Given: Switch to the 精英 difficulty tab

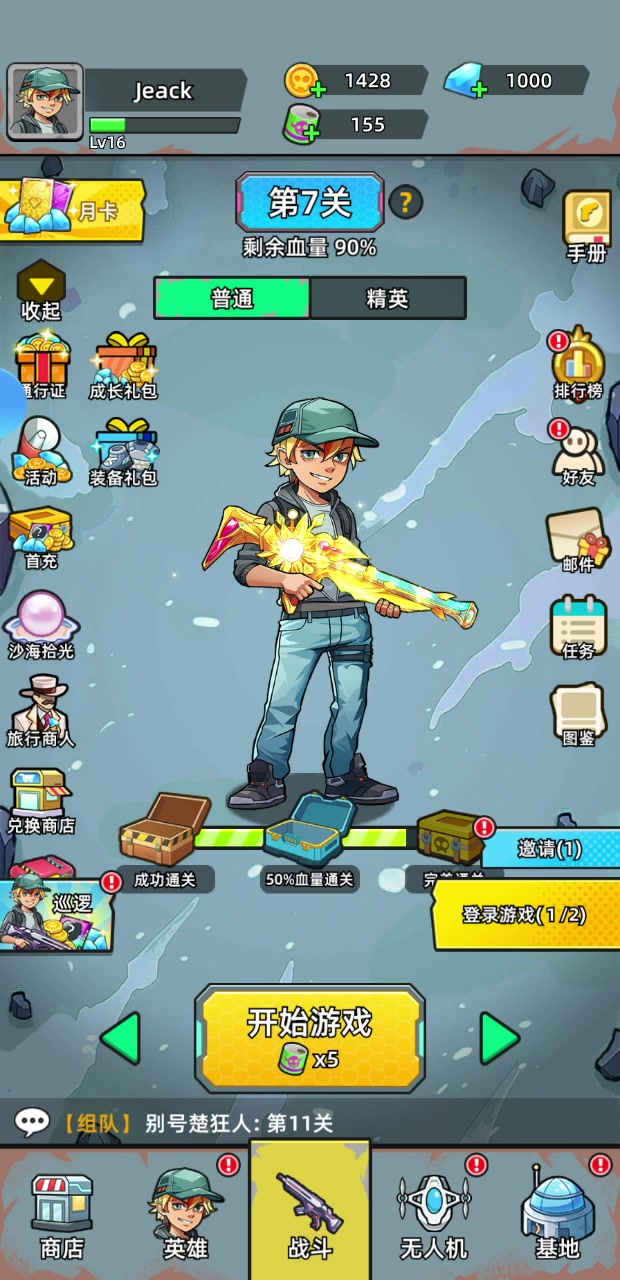Looking at the screenshot, I should click(388, 298).
